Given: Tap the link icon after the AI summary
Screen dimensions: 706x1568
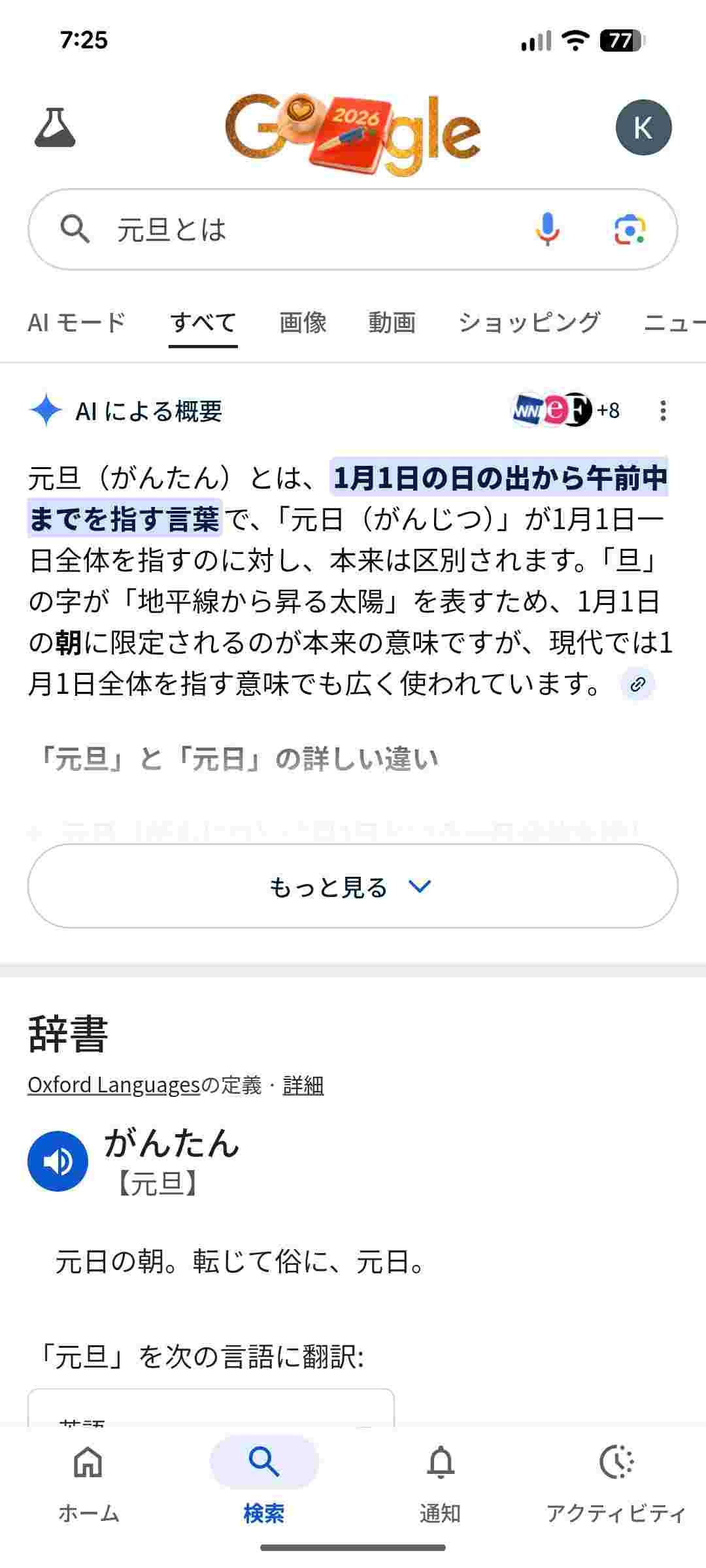Looking at the screenshot, I should [637, 684].
